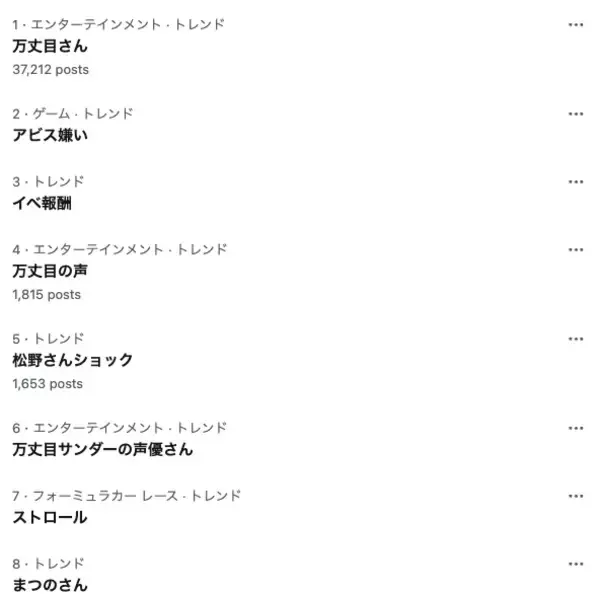The height and width of the screenshot is (596, 600).
Task: Open the more options for 万丈目さん
Action: pos(575,24)
